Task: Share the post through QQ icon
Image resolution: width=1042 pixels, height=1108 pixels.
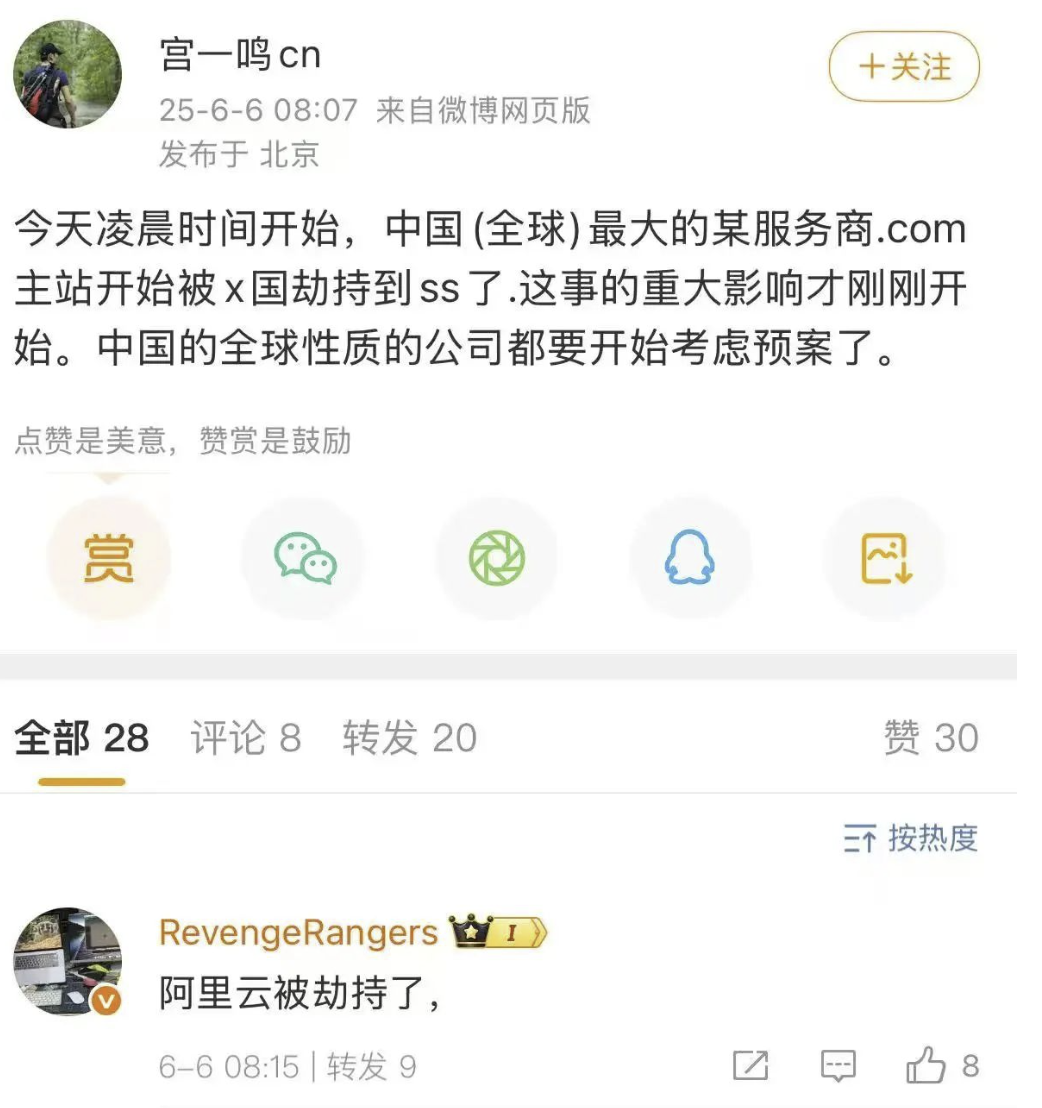Action: (x=690, y=558)
